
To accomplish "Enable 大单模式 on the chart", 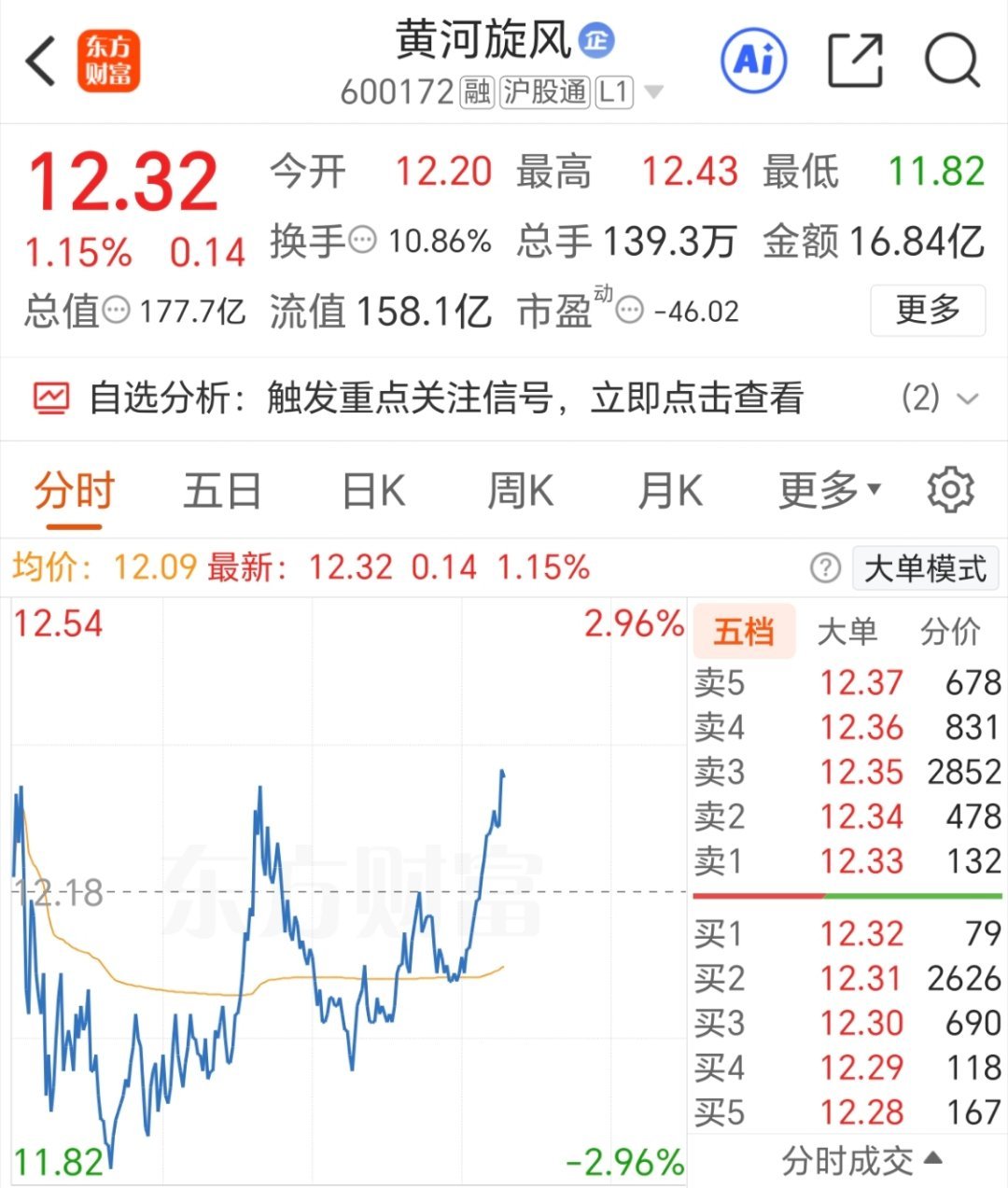I will tap(925, 567).
